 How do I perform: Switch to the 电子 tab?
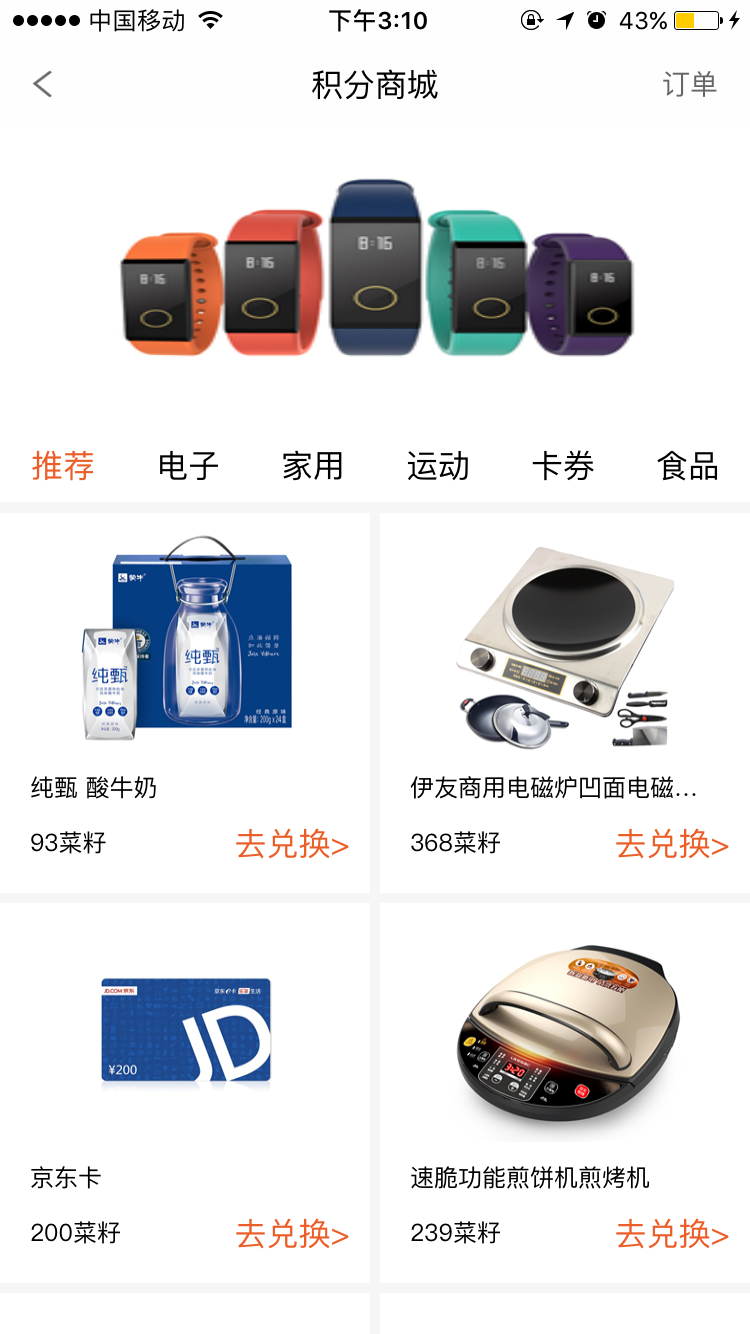point(188,466)
